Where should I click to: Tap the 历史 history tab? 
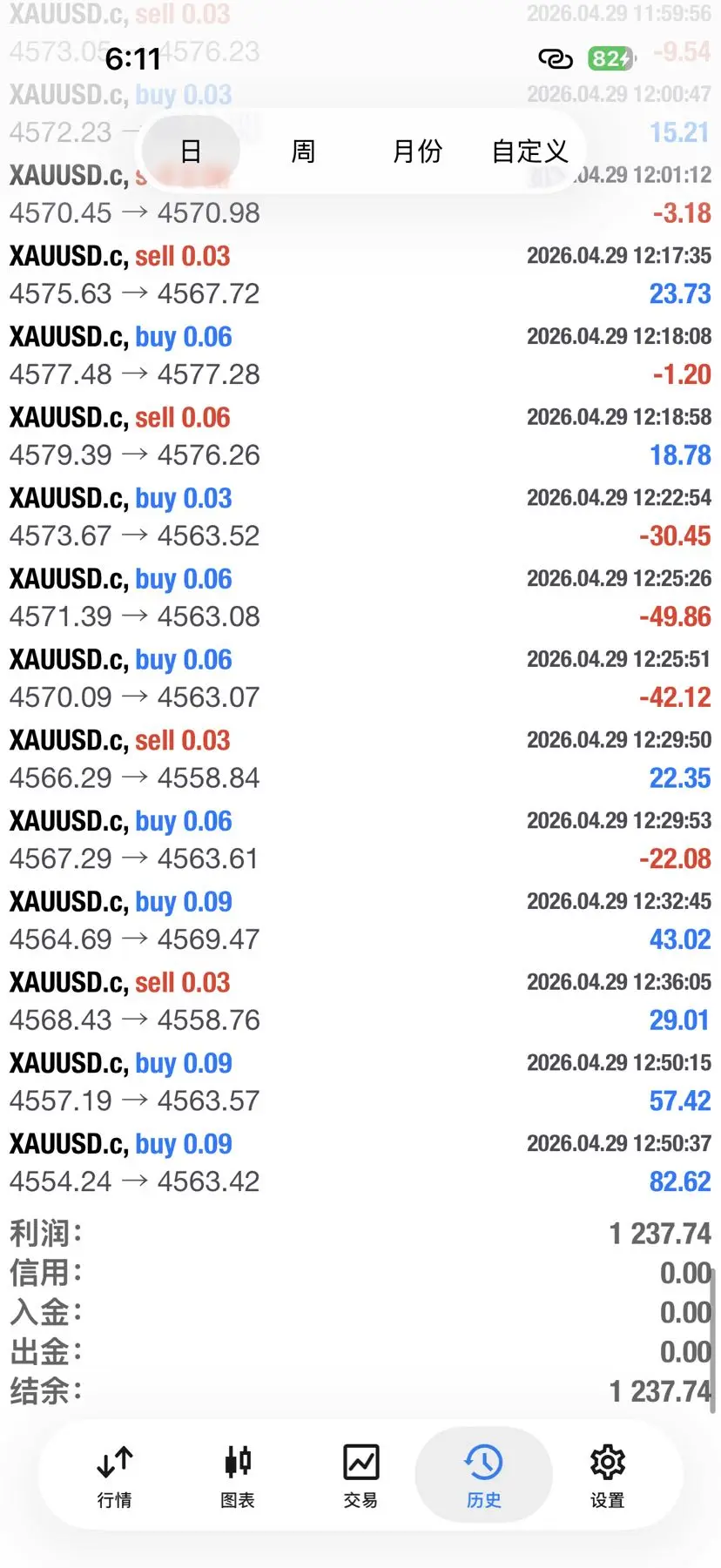483,1475
